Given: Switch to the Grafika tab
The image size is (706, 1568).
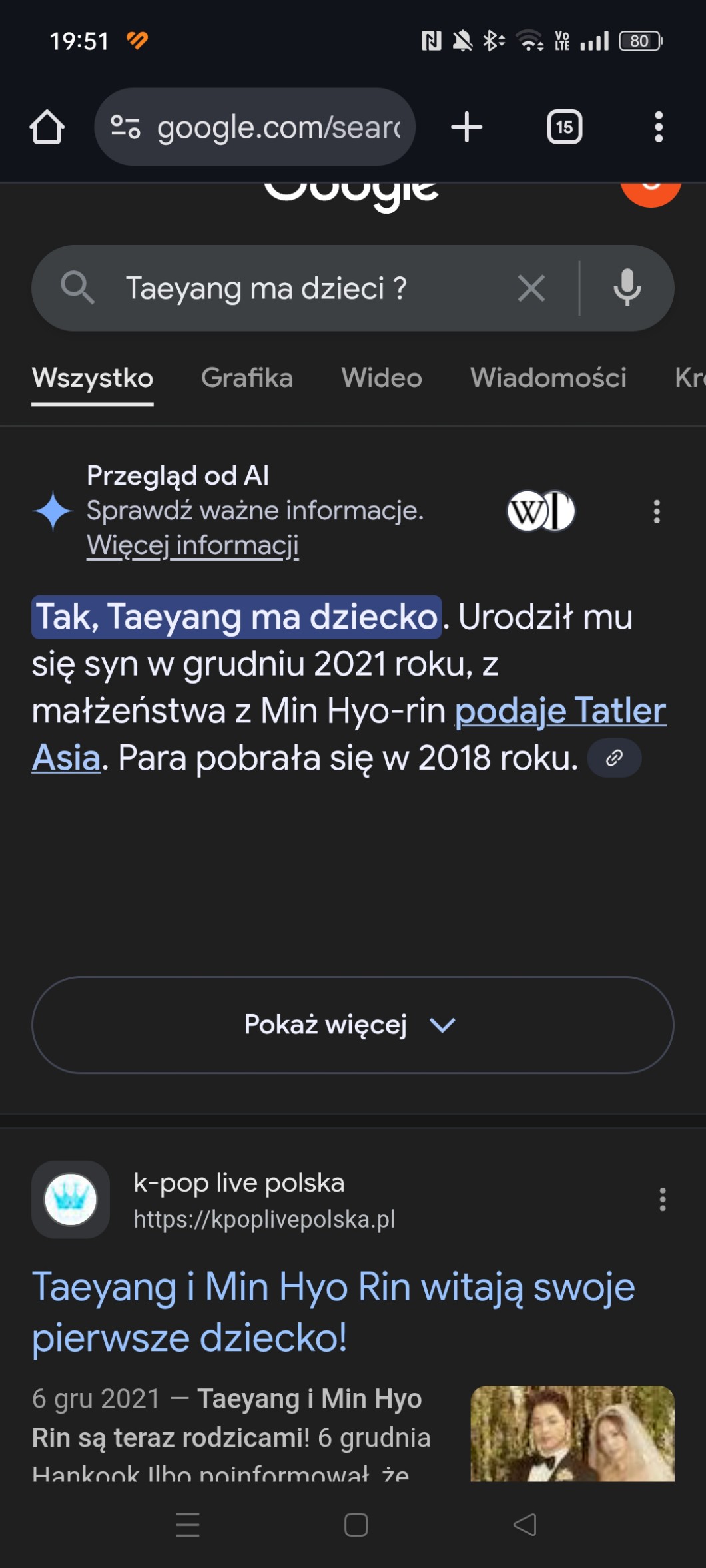Looking at the screenshot, I should (x=247, y=378).
